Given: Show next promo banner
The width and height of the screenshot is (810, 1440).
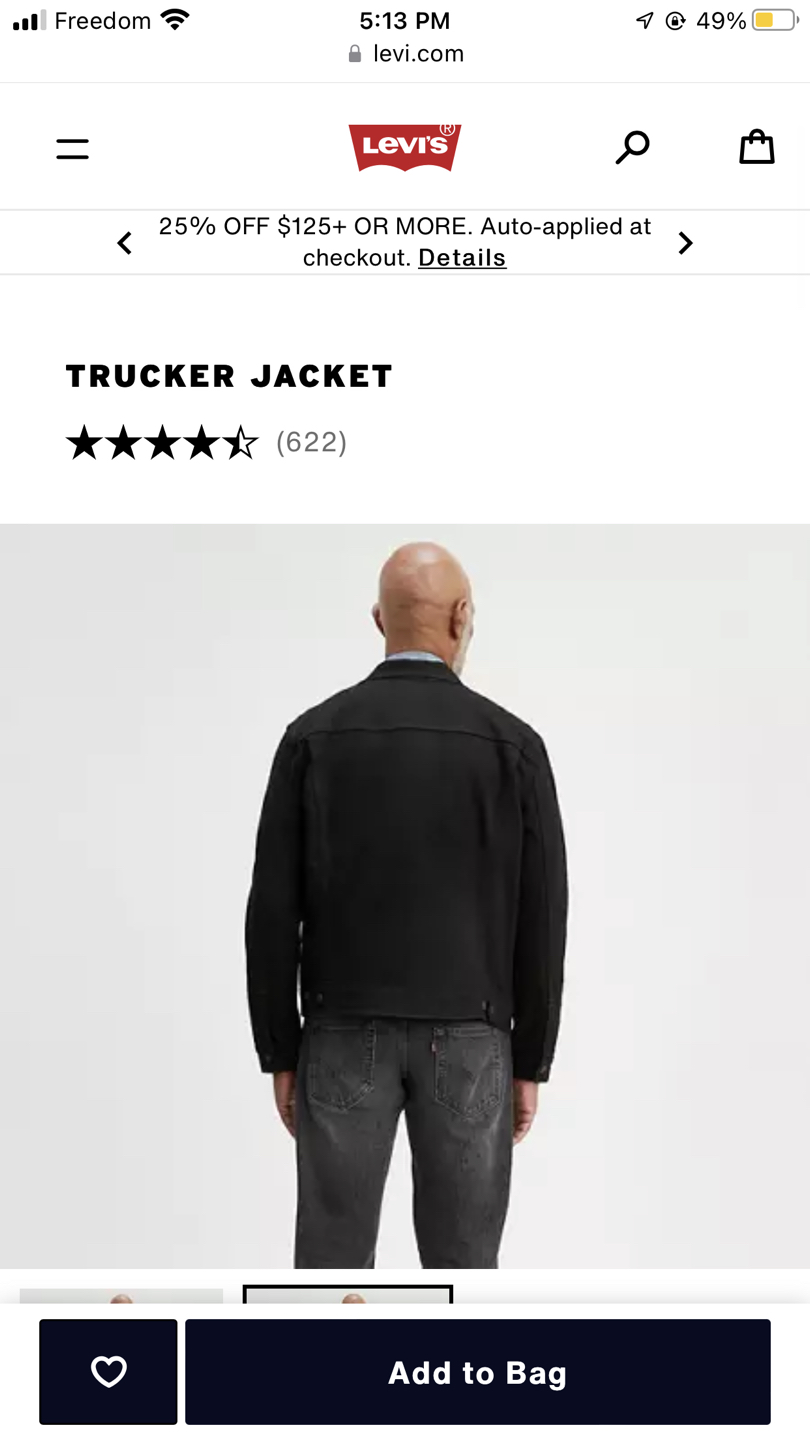Looking at the screenshot, I should pos(685,243).
